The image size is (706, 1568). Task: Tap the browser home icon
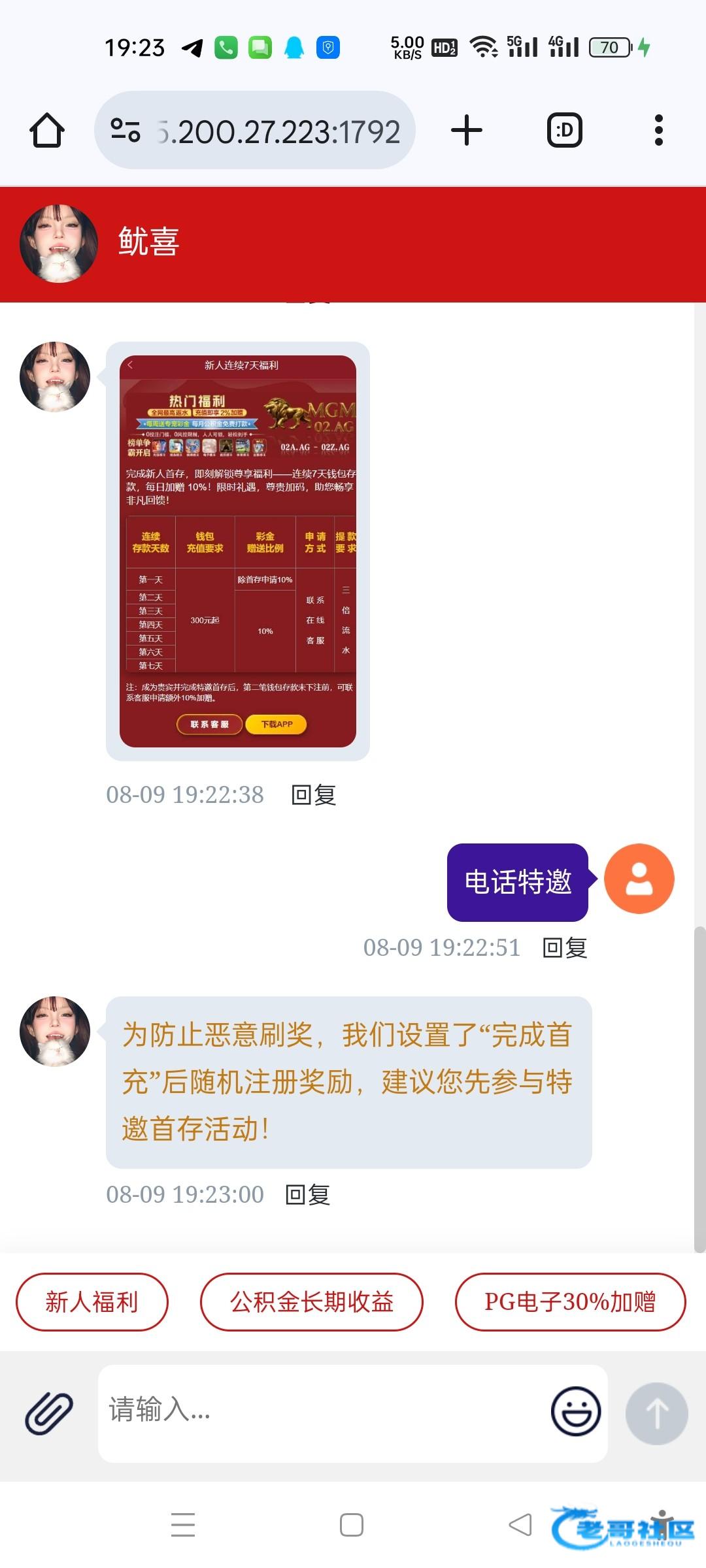click(47, 130)
